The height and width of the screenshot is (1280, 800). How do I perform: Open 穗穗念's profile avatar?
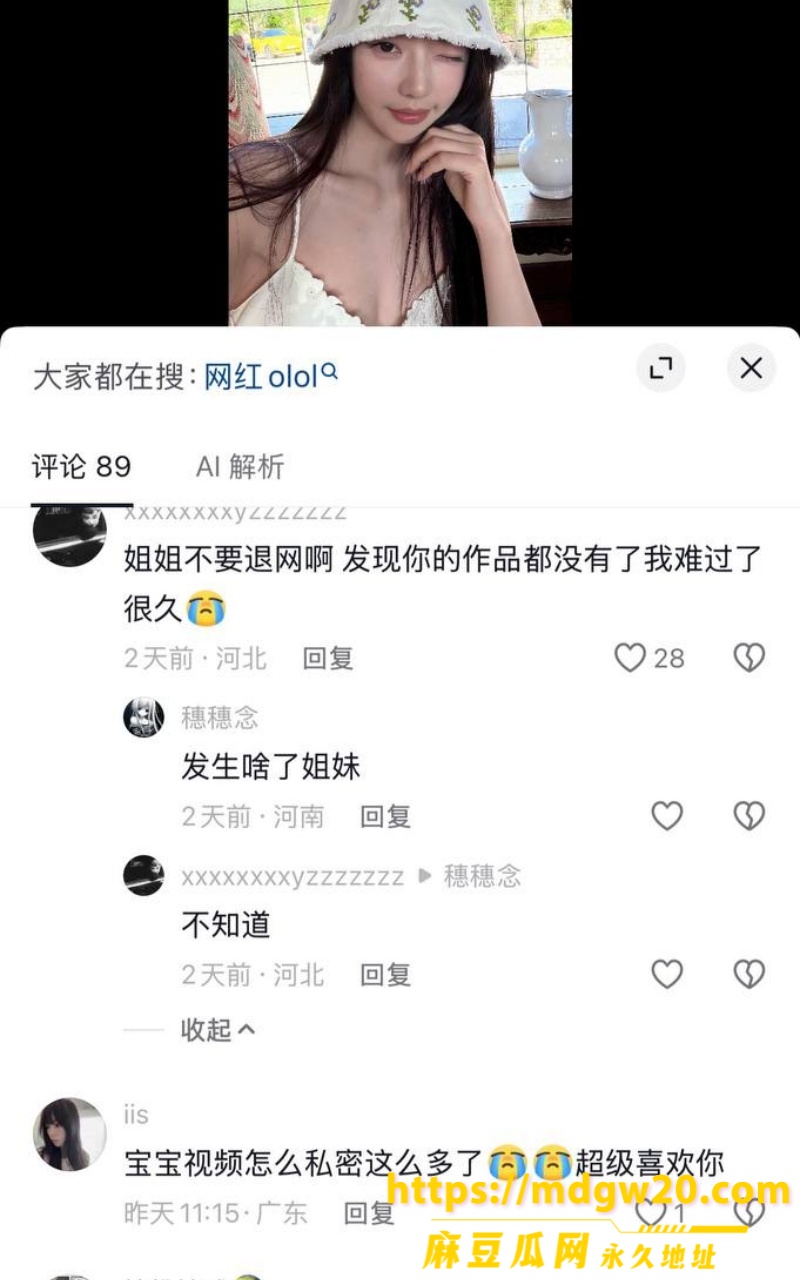tap(143, 717)
